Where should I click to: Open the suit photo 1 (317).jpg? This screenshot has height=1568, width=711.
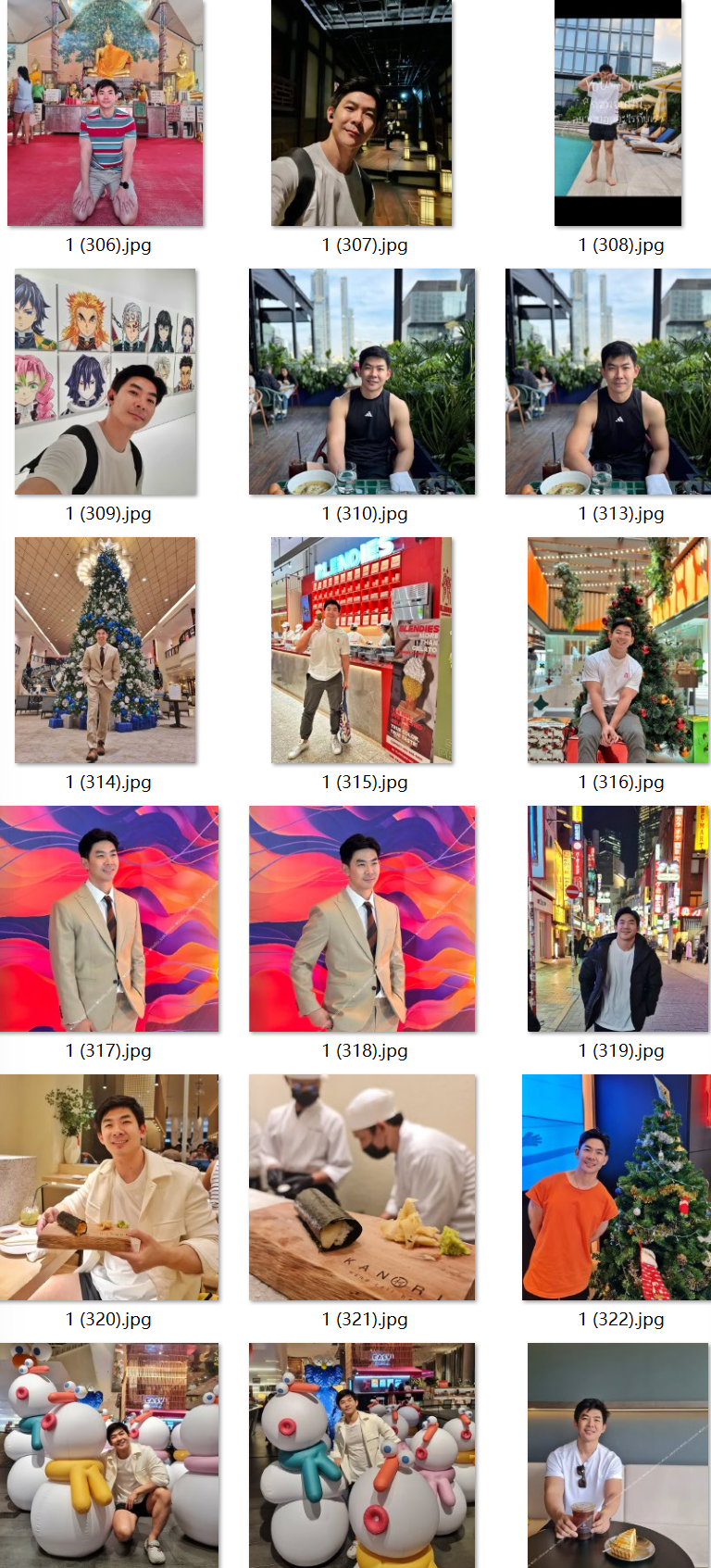pos(109,919)
